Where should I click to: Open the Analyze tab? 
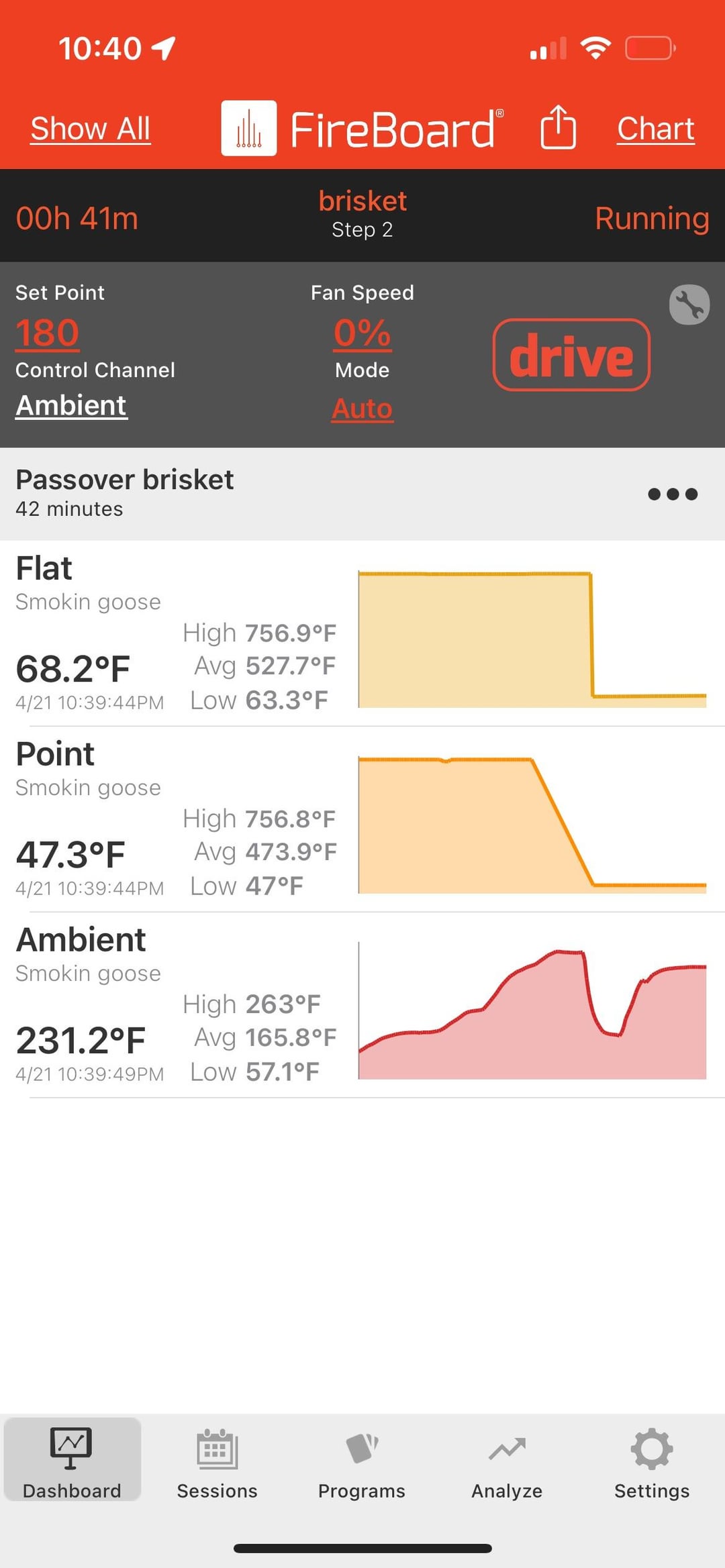(x=507, y=1463)
